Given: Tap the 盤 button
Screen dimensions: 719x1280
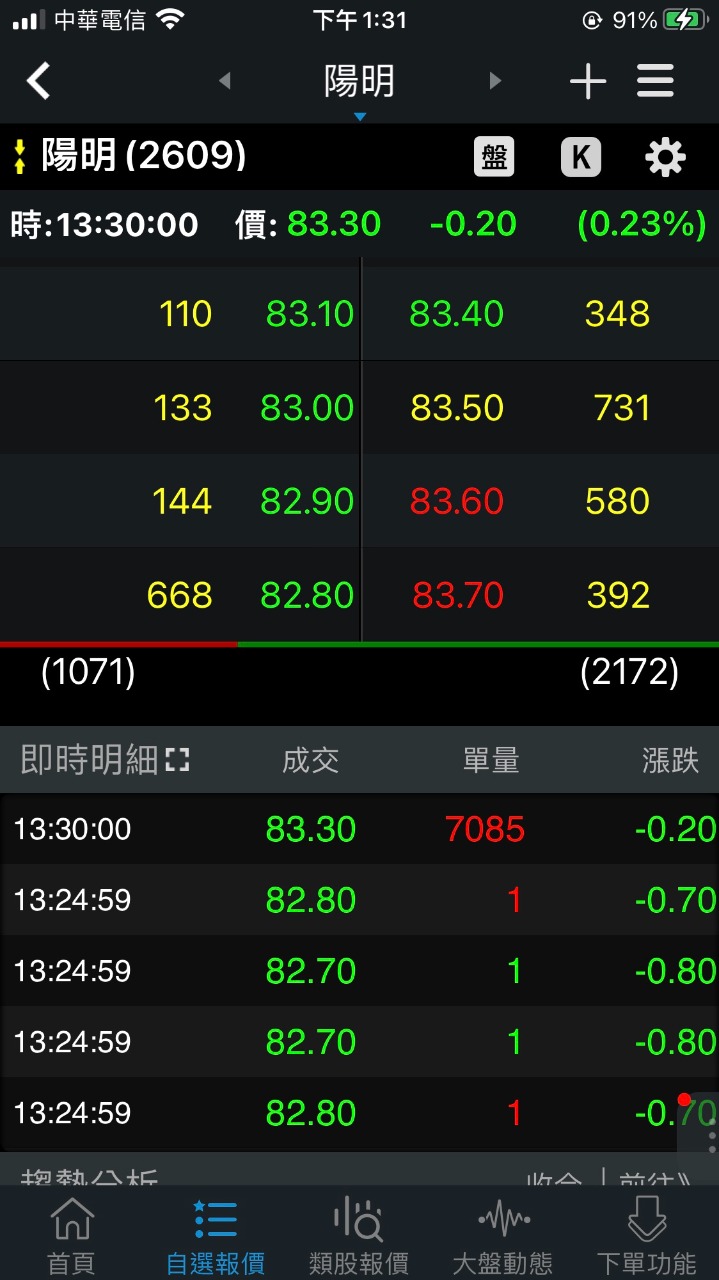Looking at the screenshot, I should pos(494,157).
